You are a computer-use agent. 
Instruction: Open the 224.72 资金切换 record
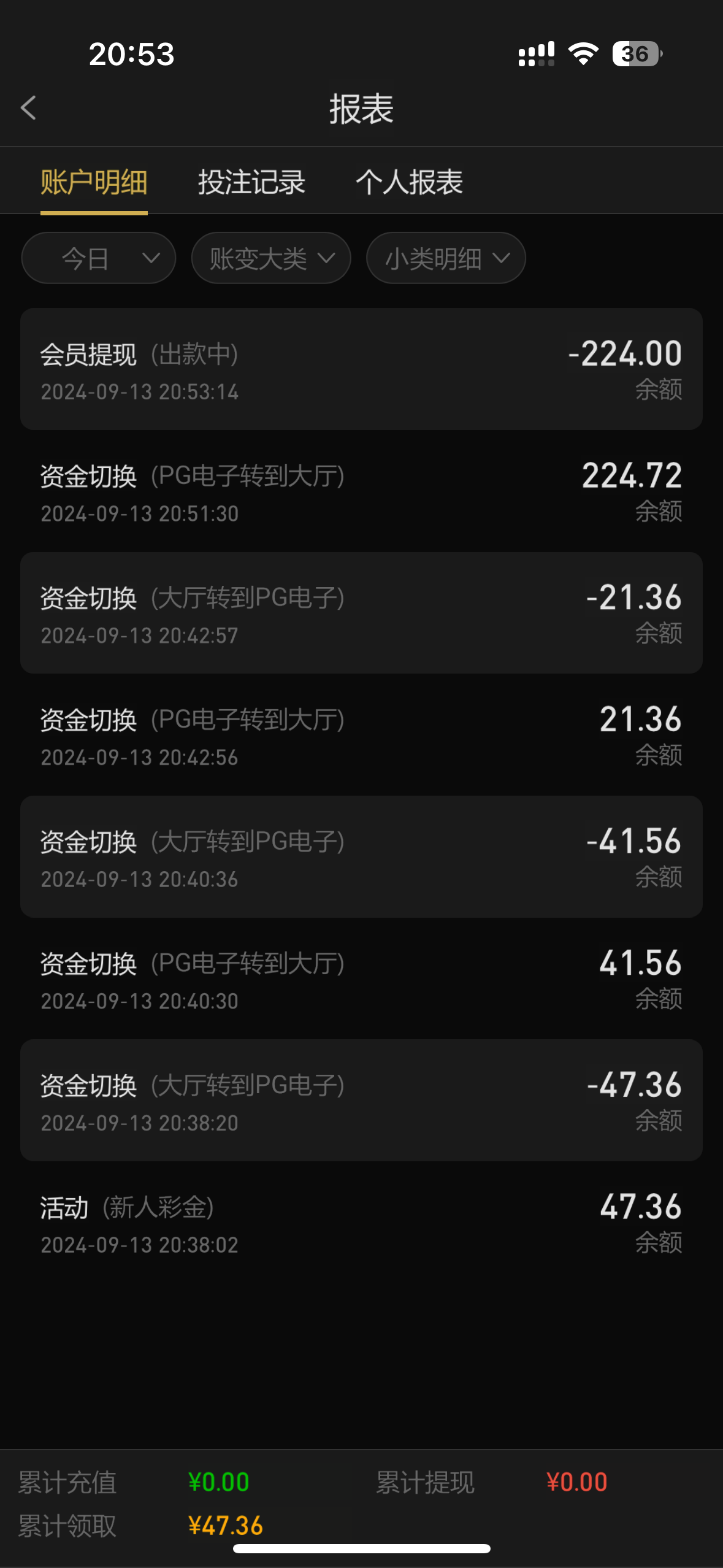coord(361,491)
